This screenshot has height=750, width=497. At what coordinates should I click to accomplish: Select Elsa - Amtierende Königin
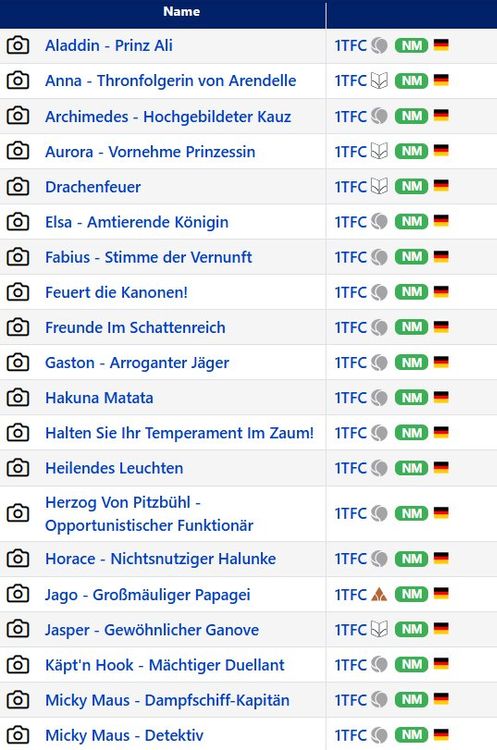(x=137, y=222)
